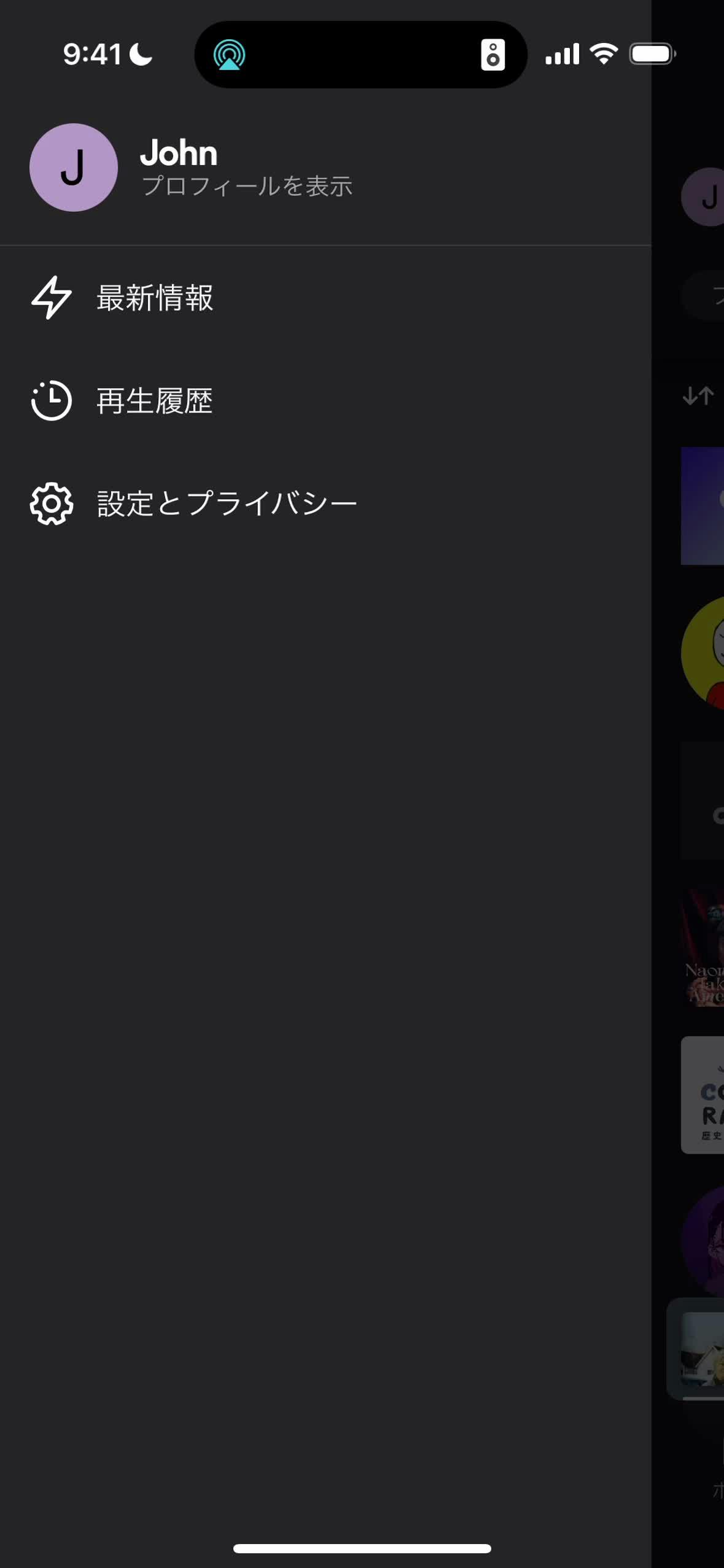Open 設定とプライバシー settings
Screen dimensions: 724x1568
tap(226, 504)
